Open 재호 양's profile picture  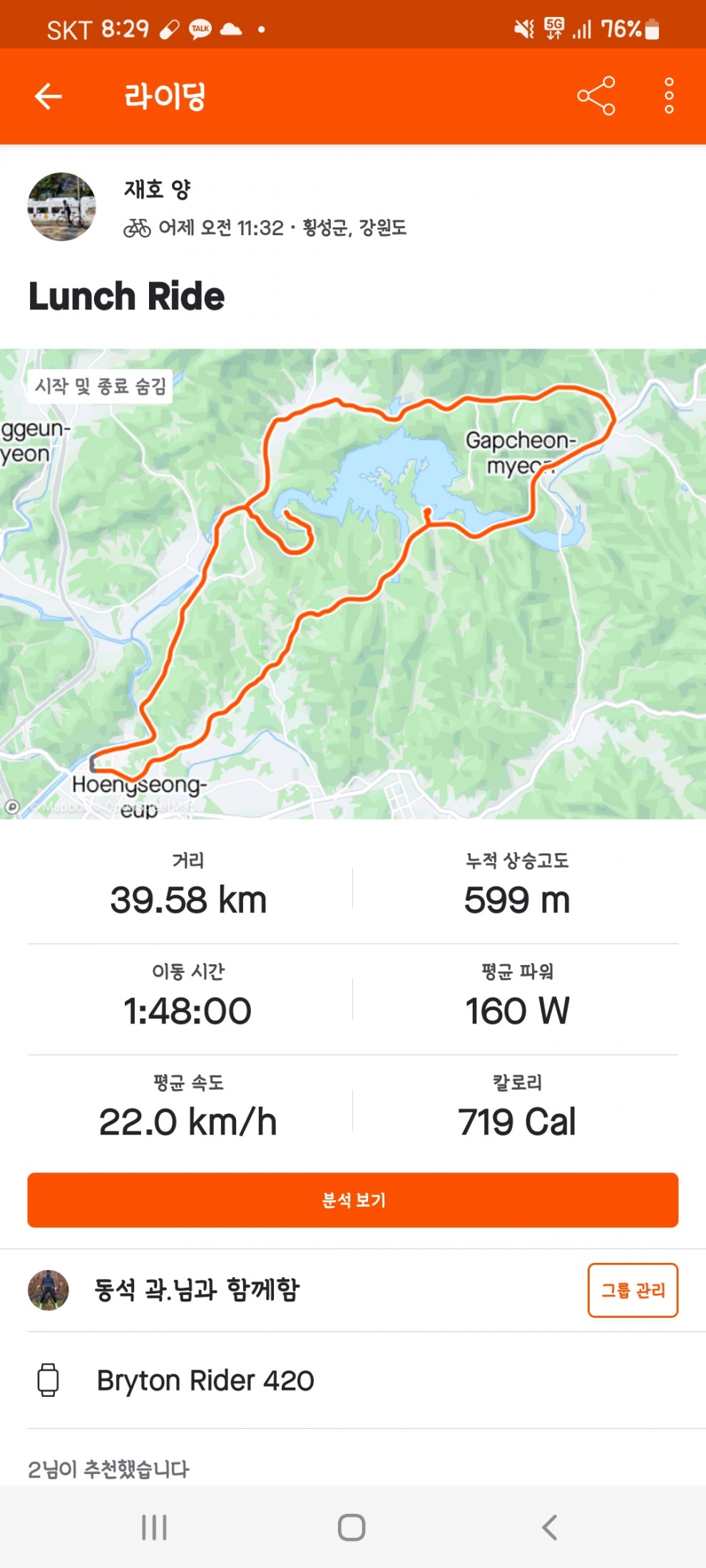click(x=61, y=207)
